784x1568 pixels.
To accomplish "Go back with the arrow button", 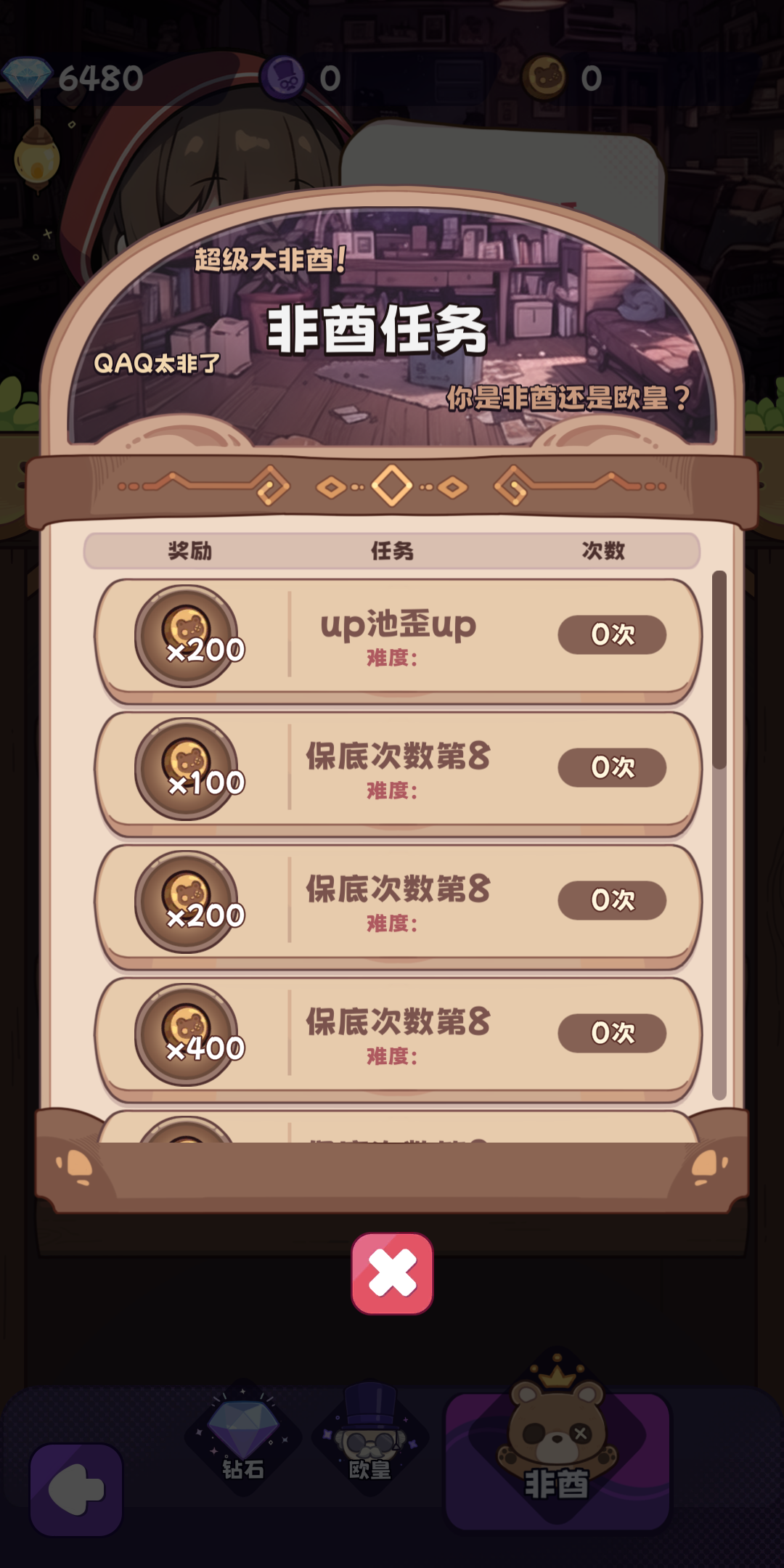I will point(76,1490).
